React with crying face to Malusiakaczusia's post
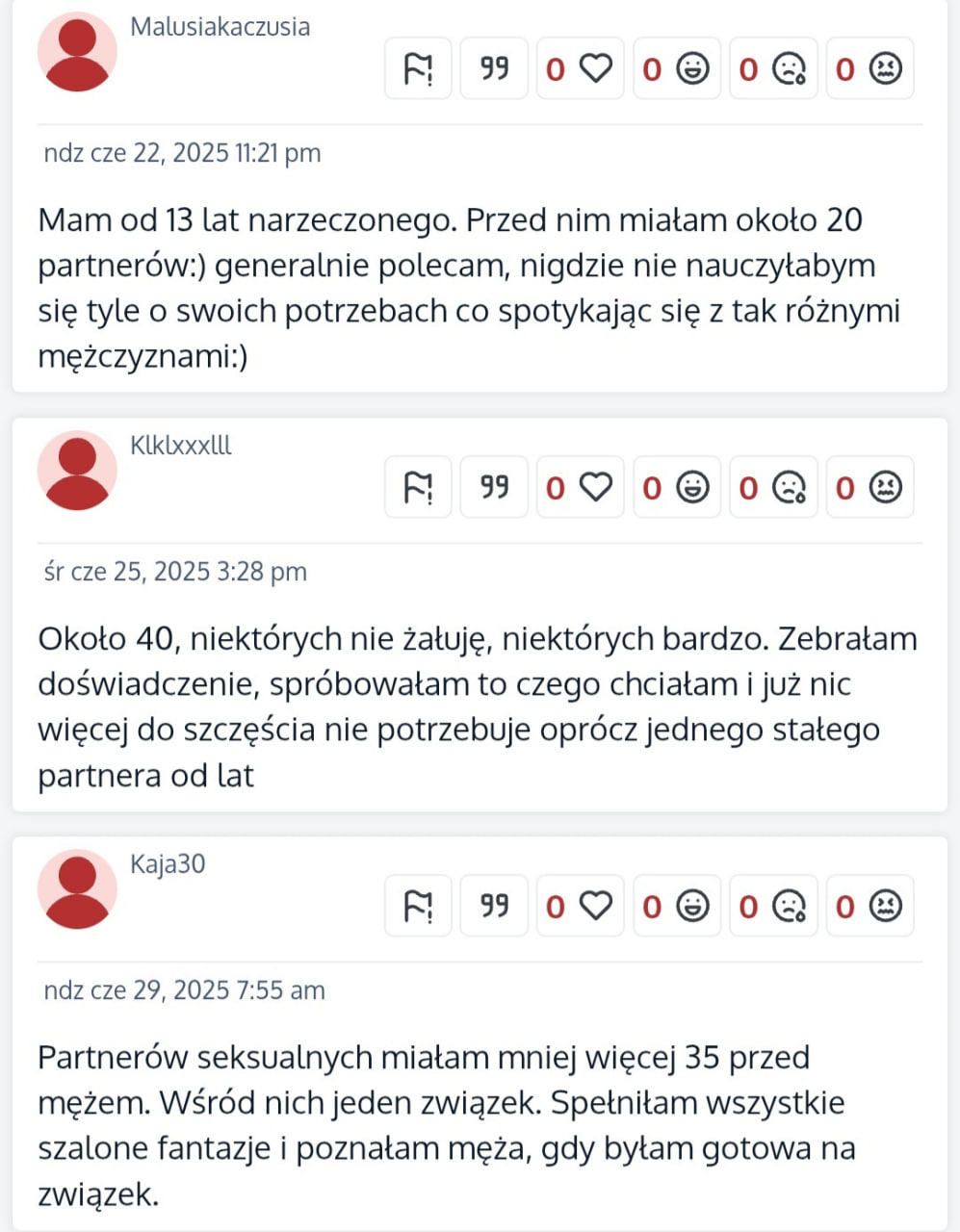The width and height of the screenshot is (960, 1232). (773, 68)
